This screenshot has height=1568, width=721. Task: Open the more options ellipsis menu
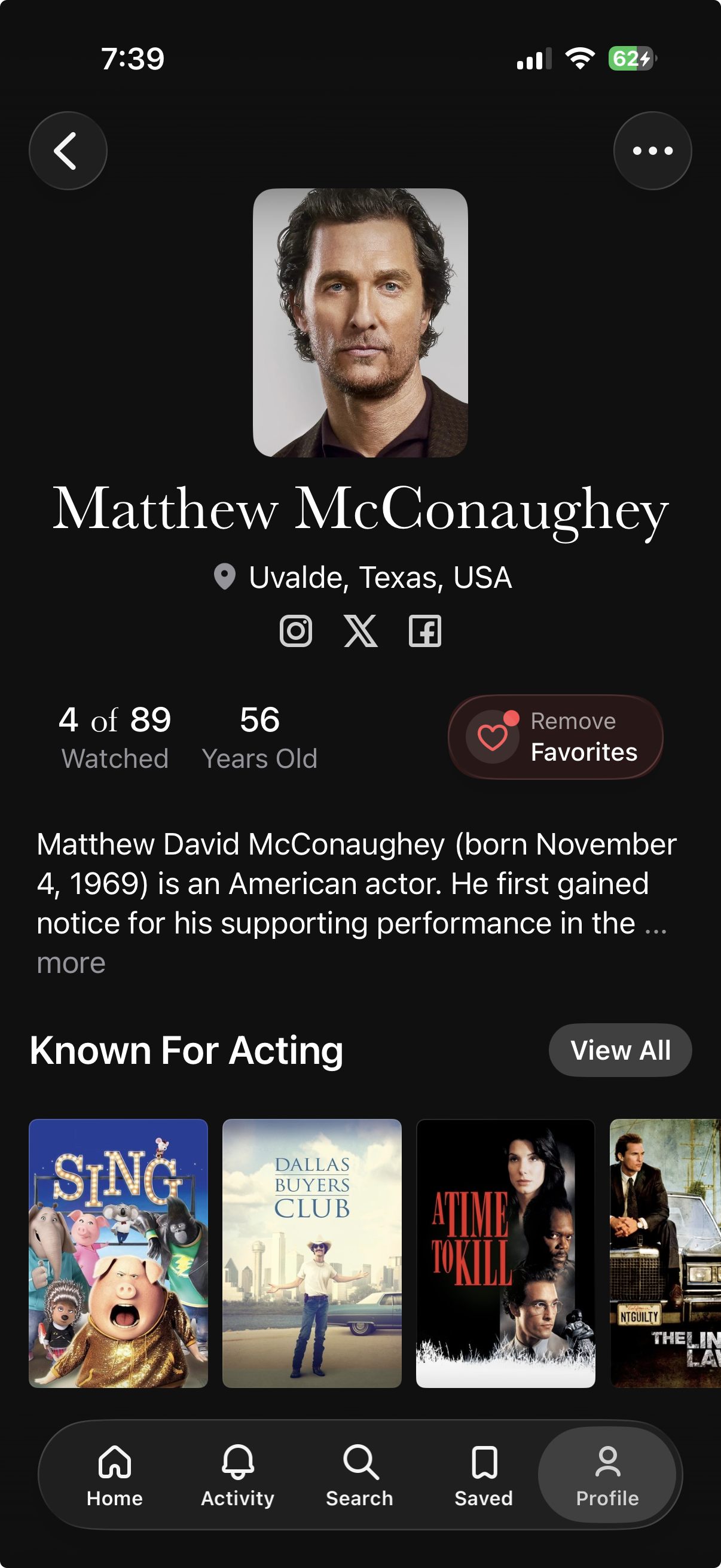652,150
